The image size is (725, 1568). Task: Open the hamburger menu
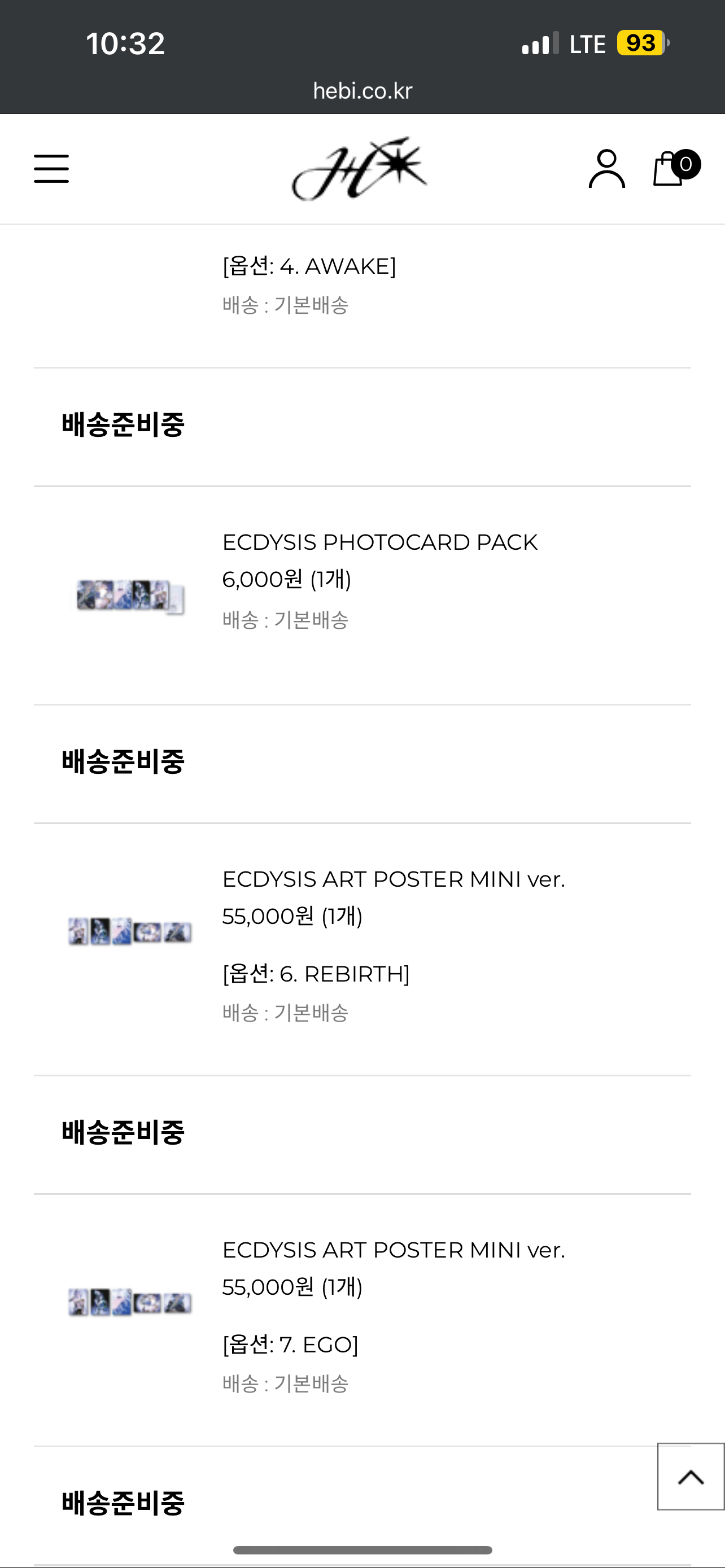tap(51, 169)
